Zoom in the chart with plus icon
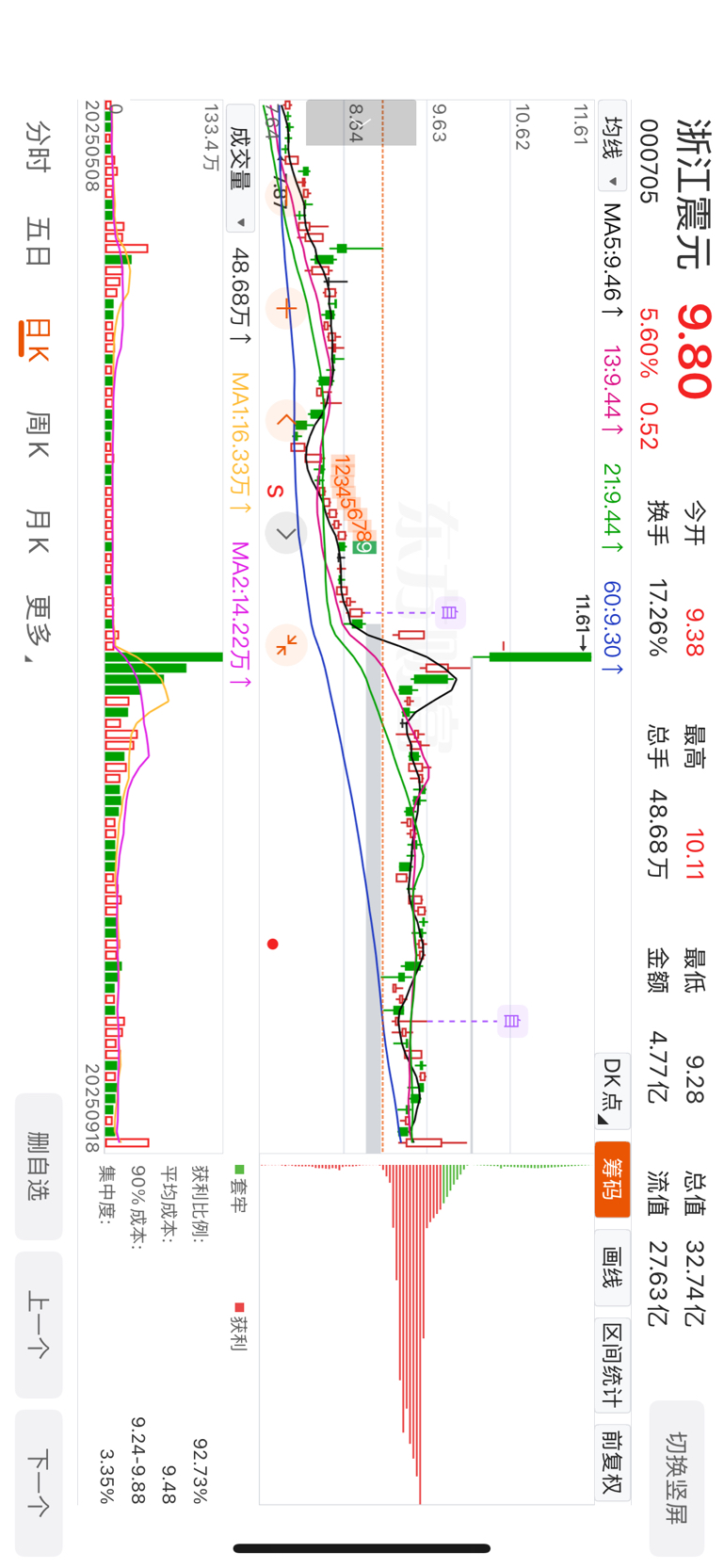Screen dimensions: 724x1568 pyautogui.click(x=285, y=308)
